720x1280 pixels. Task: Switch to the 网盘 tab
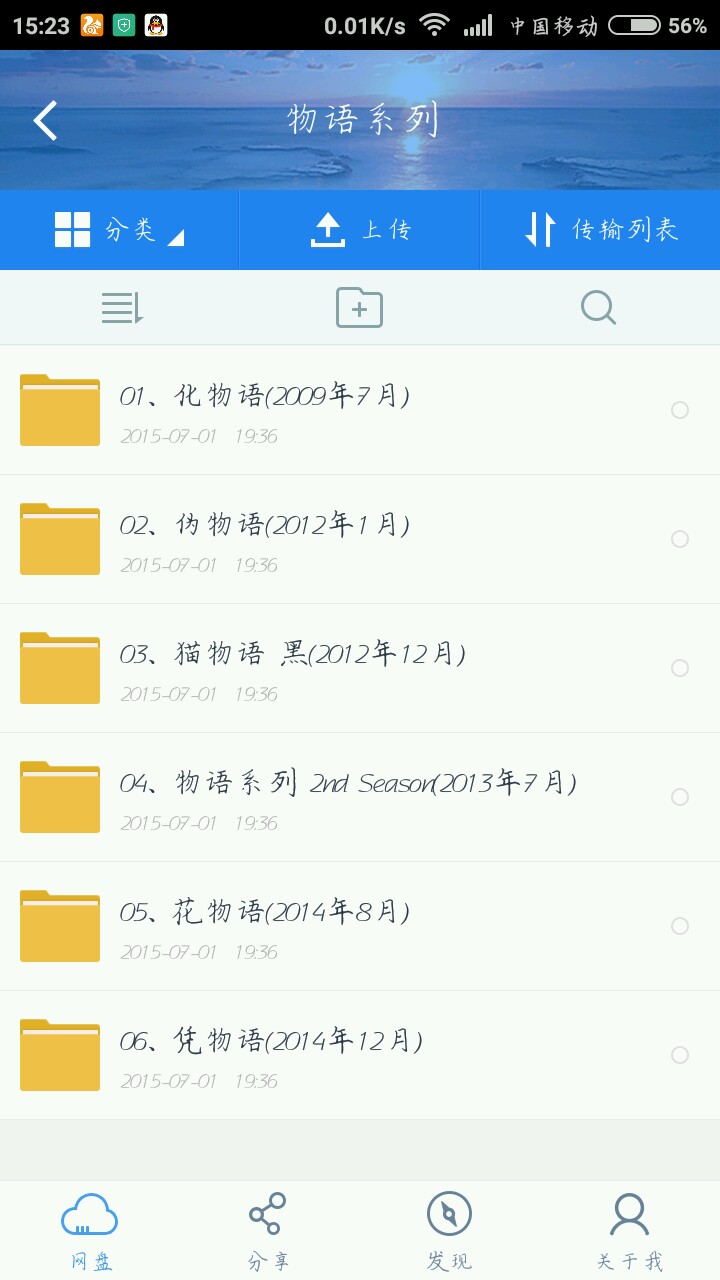pyautogui.click(x=90, y=1231)
